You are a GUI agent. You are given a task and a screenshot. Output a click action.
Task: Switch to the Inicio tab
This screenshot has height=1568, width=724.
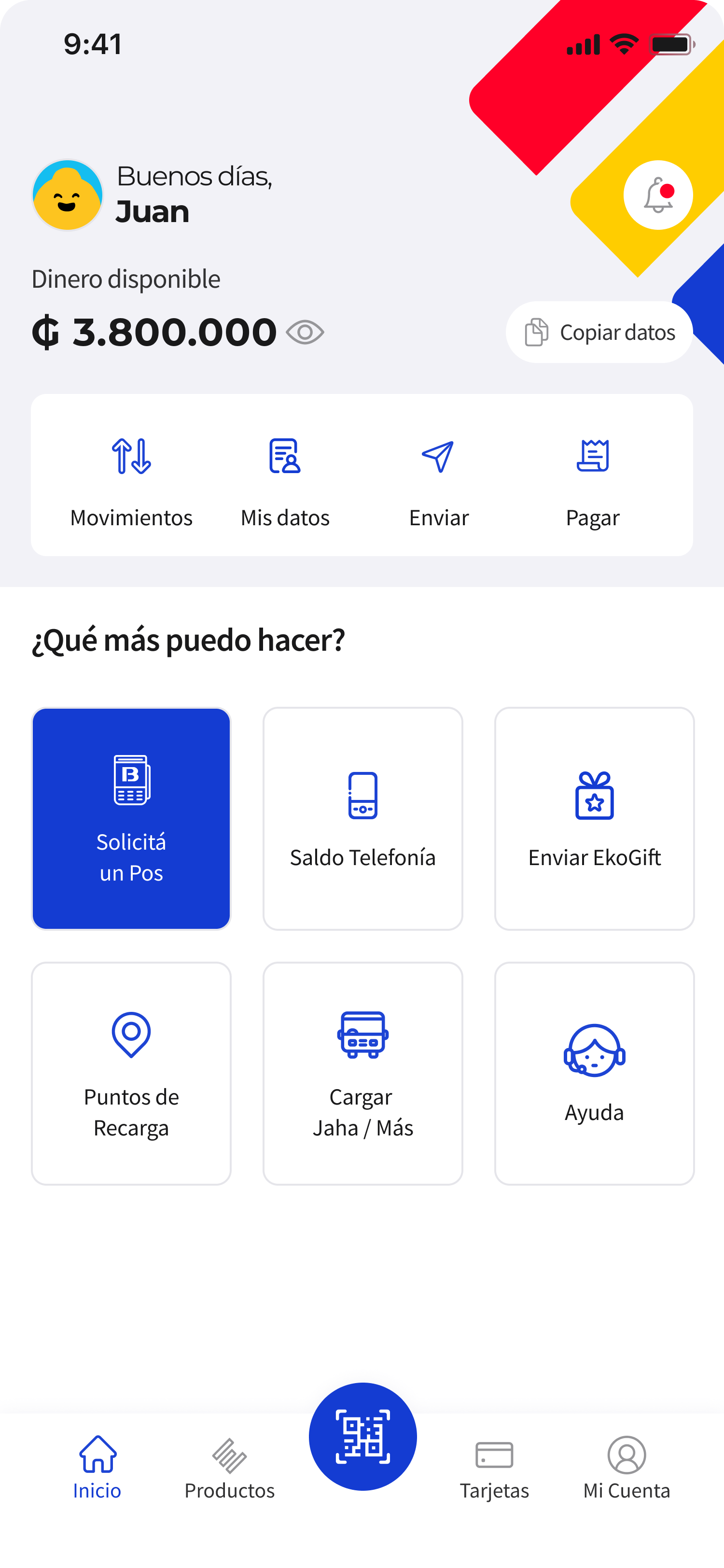[x=97, y=1468]
